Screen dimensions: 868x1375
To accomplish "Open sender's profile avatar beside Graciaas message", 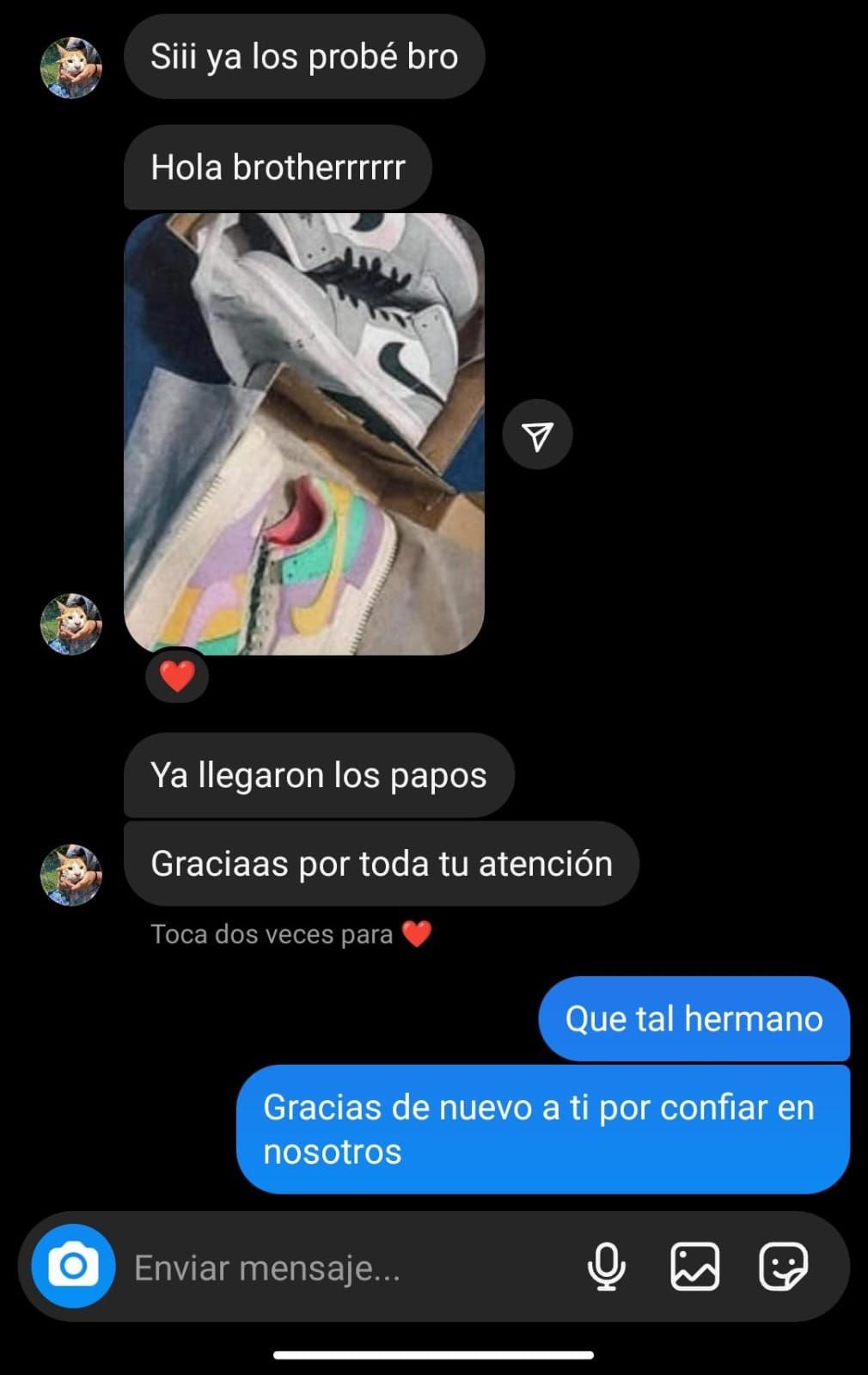I will (x=71, y=875).
